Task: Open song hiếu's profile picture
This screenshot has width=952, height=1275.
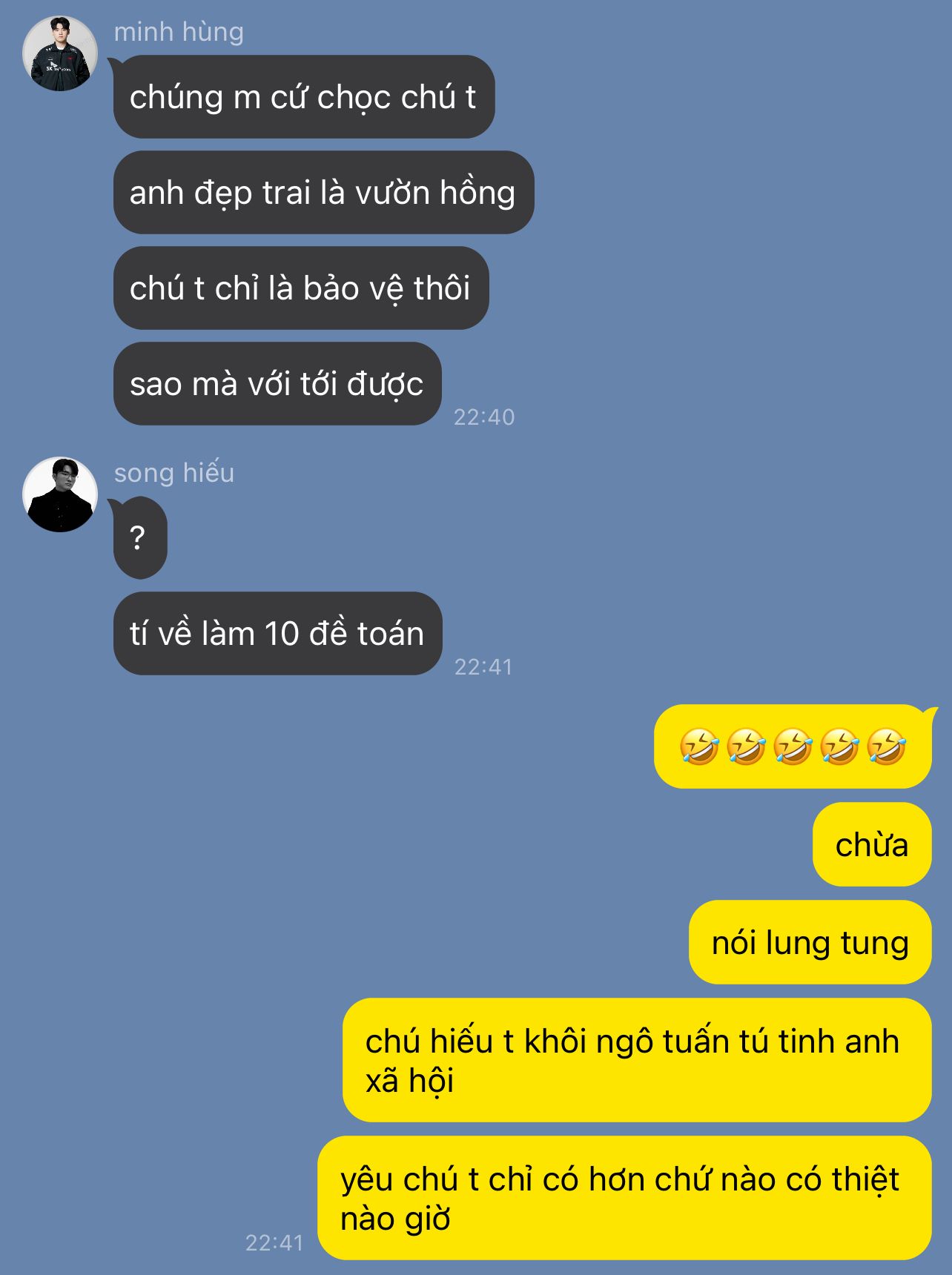Action: [60, 494]
